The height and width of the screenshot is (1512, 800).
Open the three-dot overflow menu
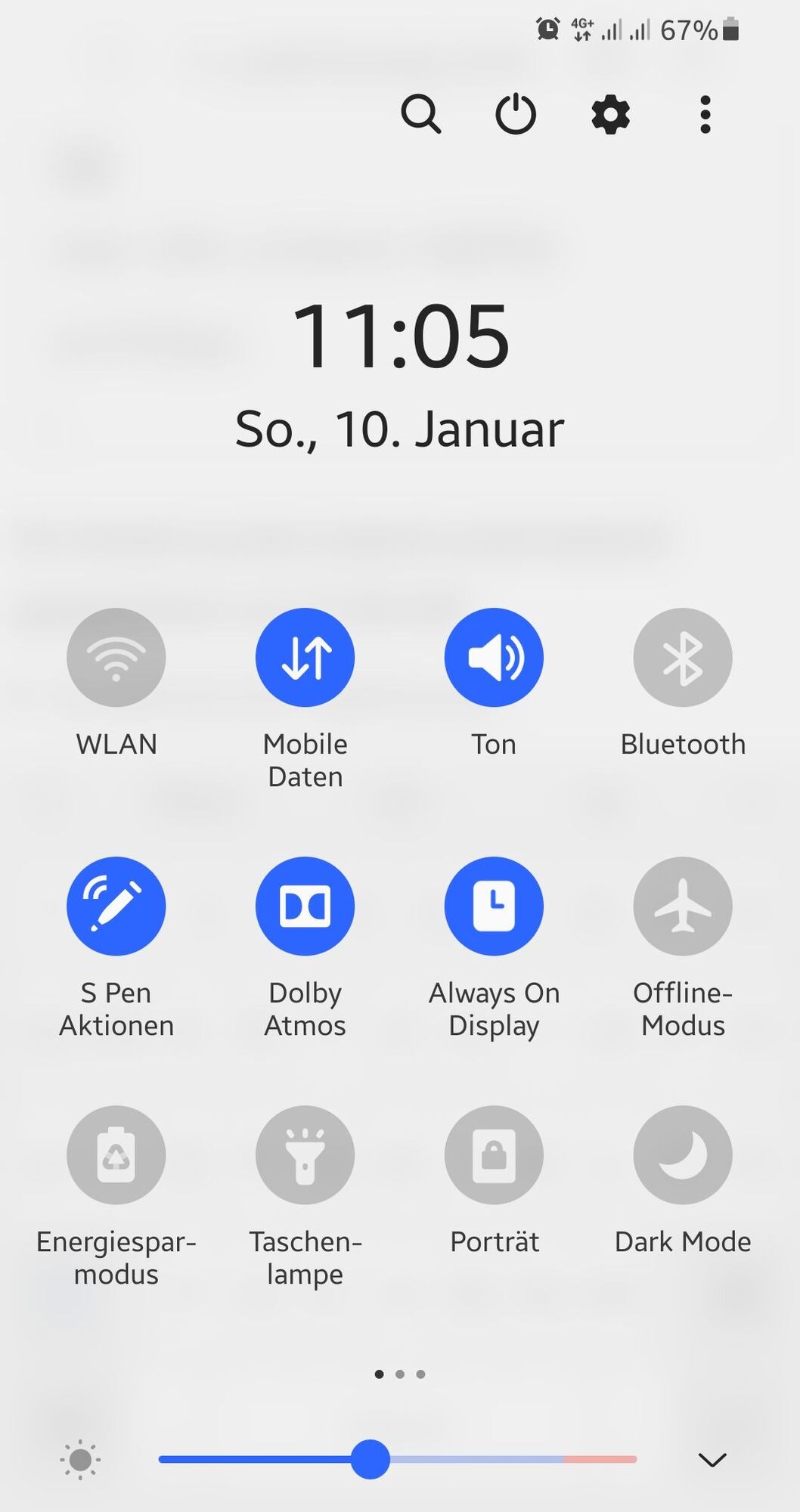pos(705,115)
